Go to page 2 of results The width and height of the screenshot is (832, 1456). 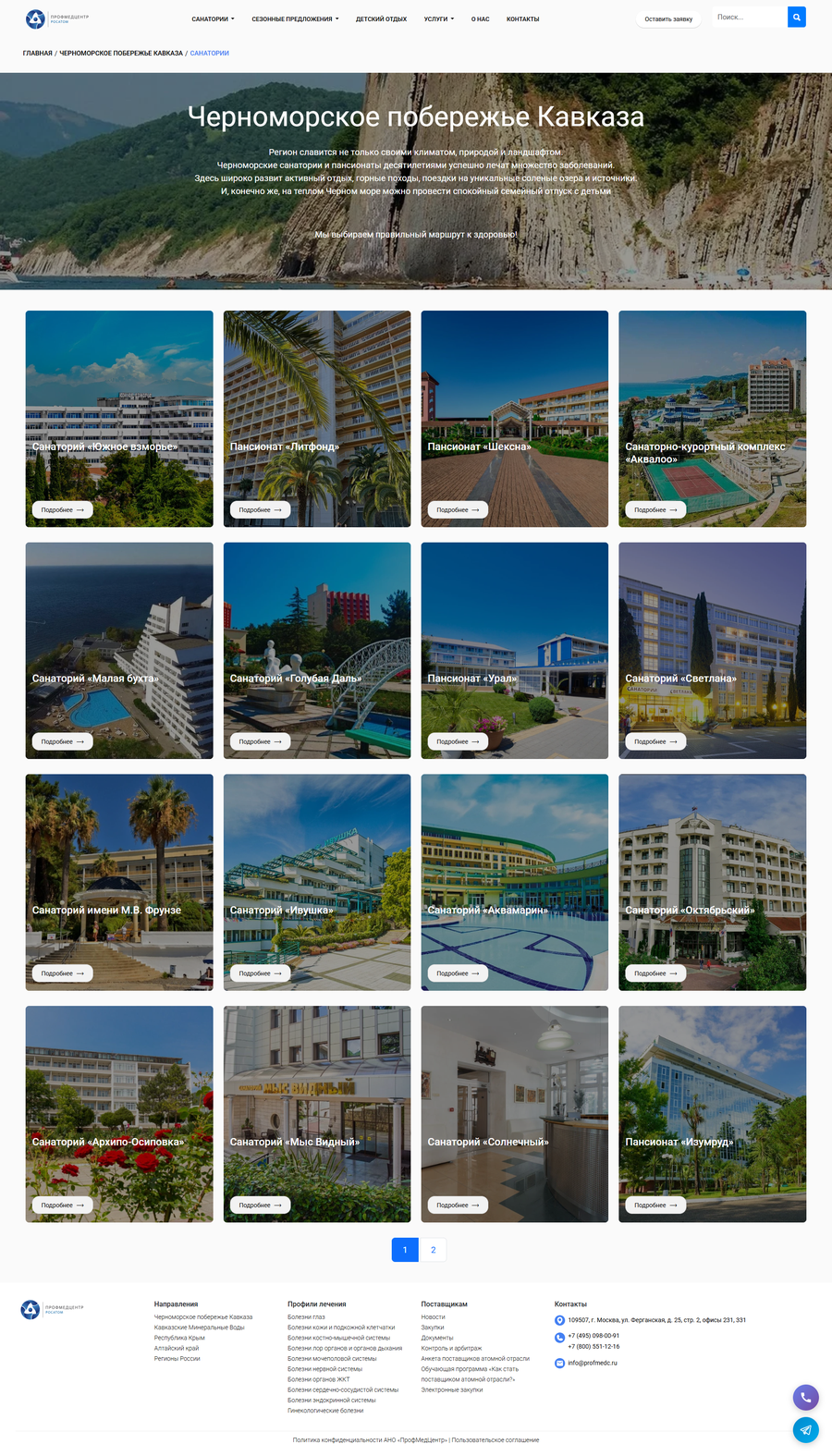point(433,1250)
